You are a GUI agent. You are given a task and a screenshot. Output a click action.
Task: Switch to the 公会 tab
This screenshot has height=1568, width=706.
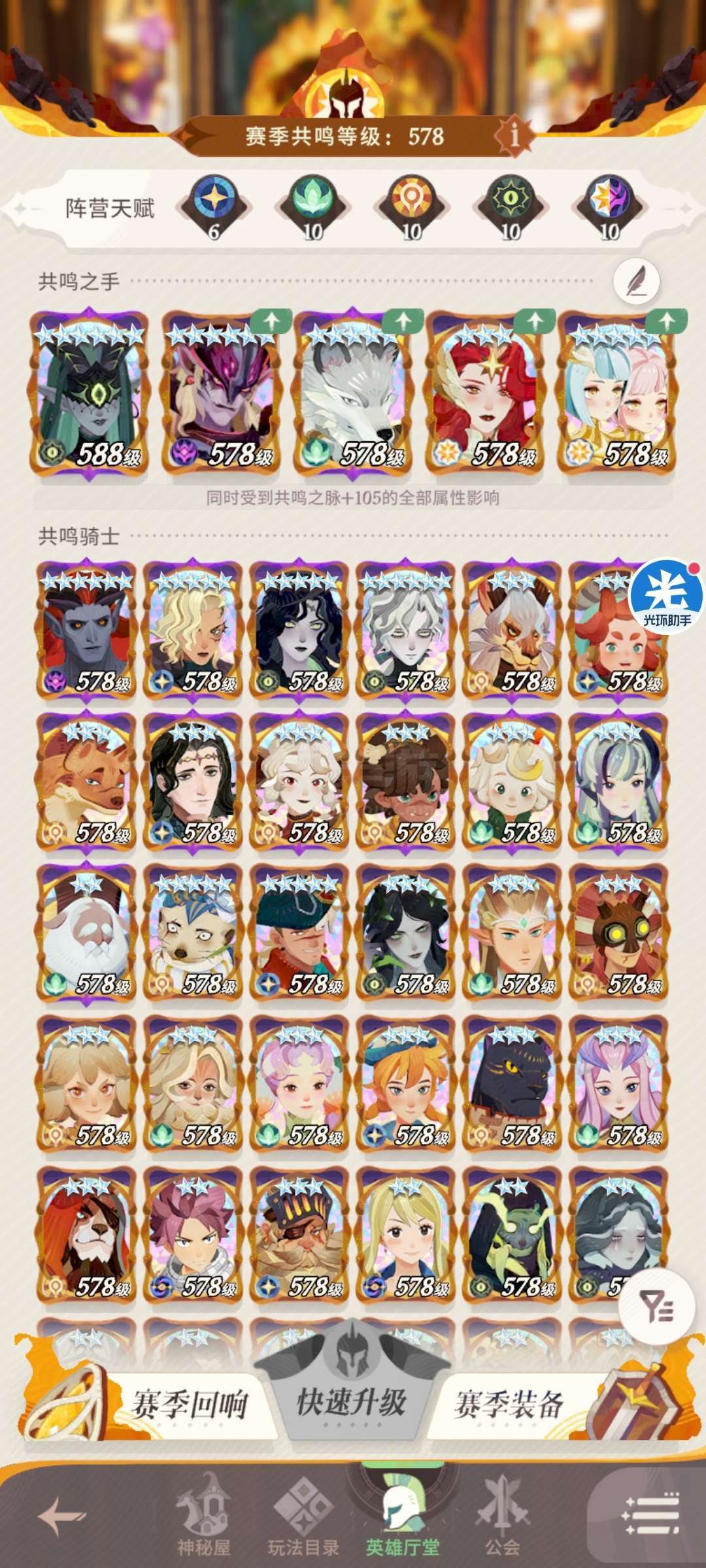[502, 1516]
